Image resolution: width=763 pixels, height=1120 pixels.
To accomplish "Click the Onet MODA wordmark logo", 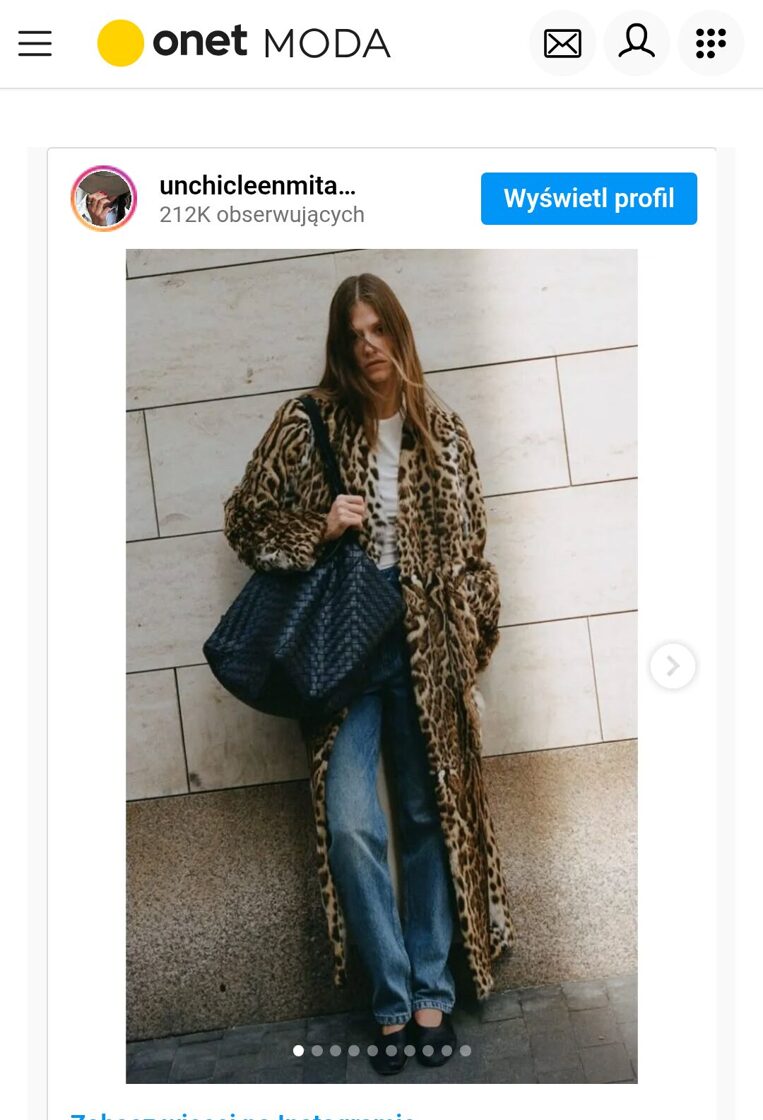I will pyautogui.click(x=243, y=43).
